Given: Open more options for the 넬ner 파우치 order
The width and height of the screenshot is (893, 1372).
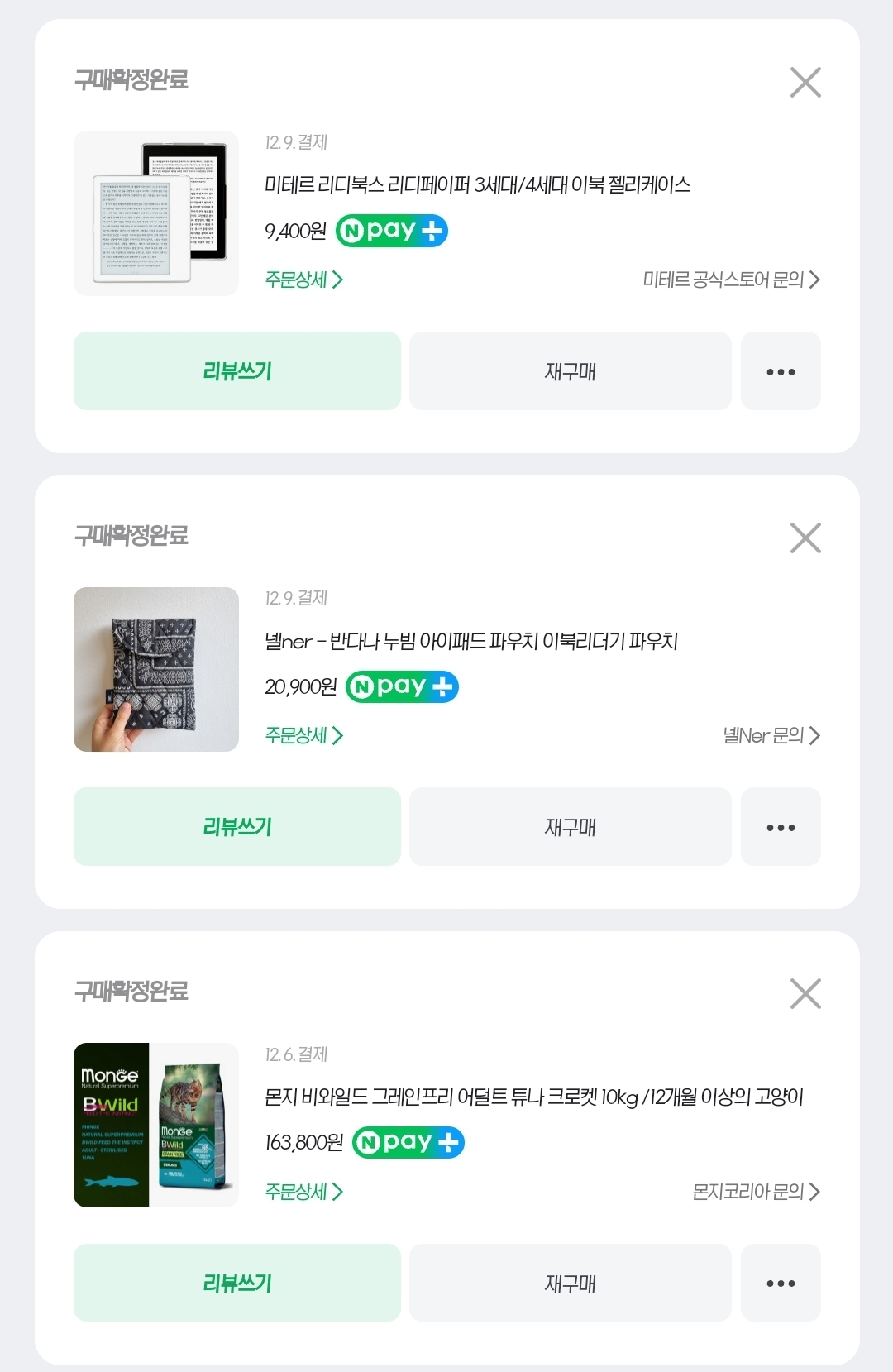Looking at the screenshot, I should tap(781, 827).
